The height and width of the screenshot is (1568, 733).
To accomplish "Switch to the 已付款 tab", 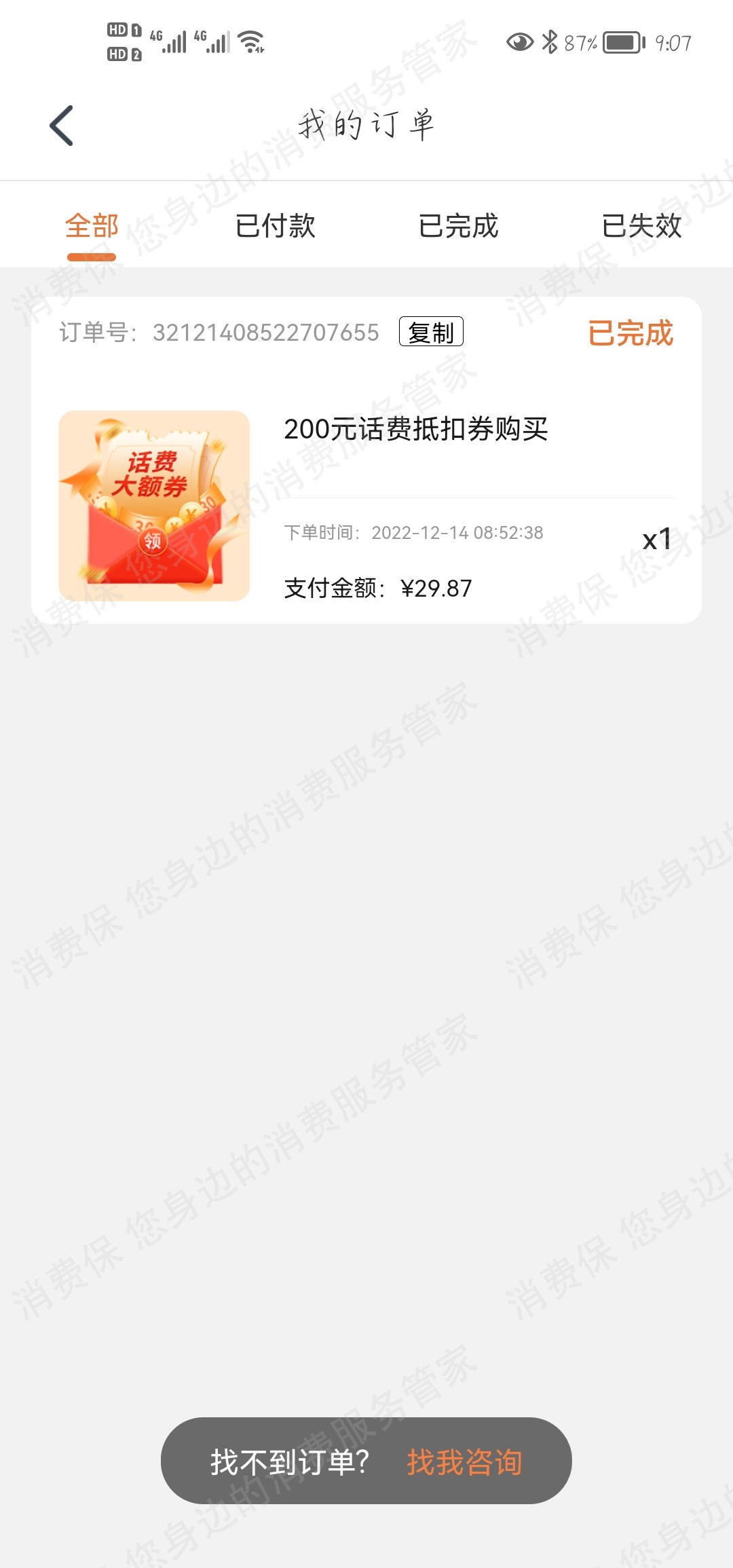I will [275, 226].
